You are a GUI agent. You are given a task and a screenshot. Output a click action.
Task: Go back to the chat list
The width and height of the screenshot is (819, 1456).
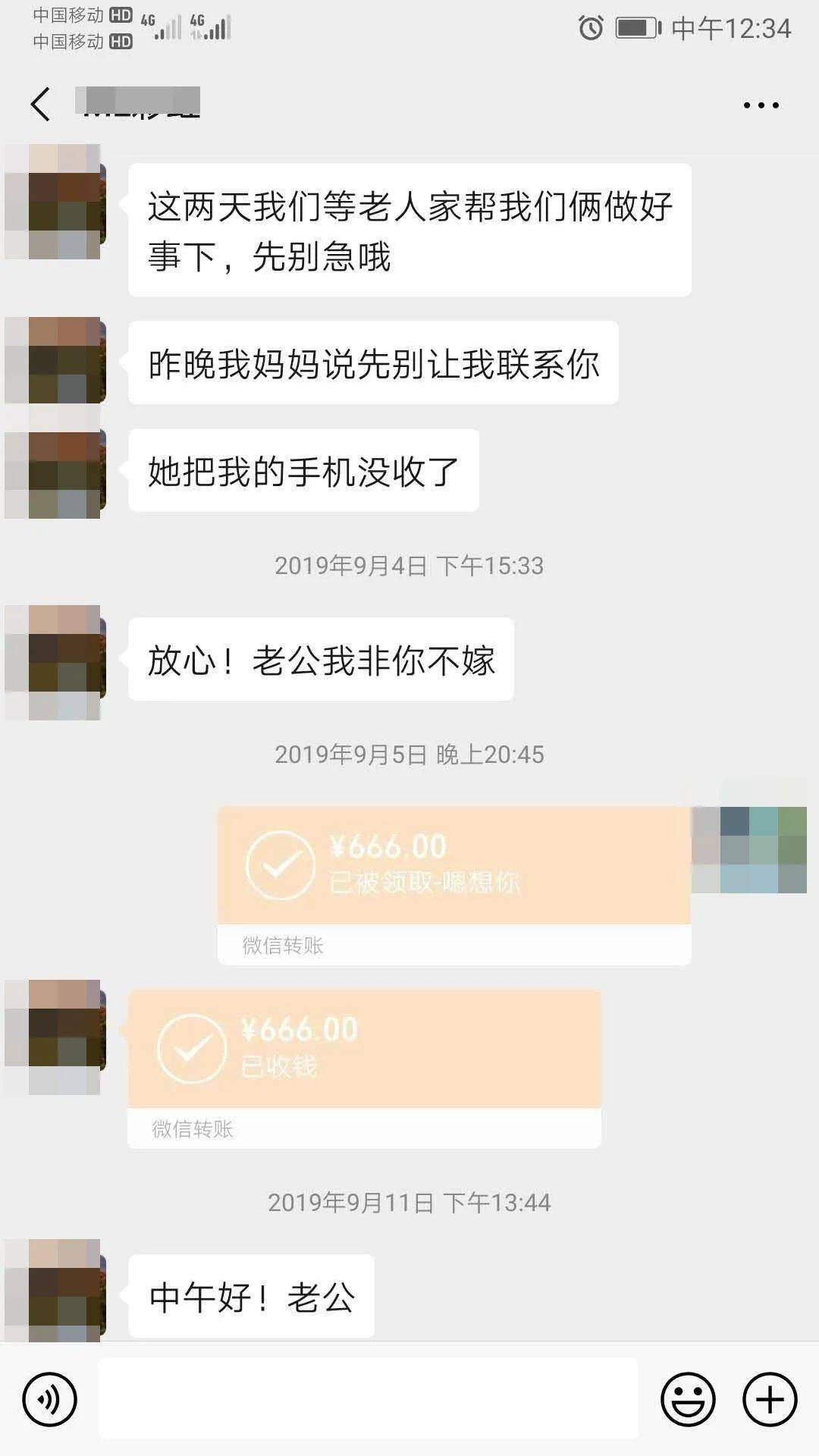click(x=41, y=104)
